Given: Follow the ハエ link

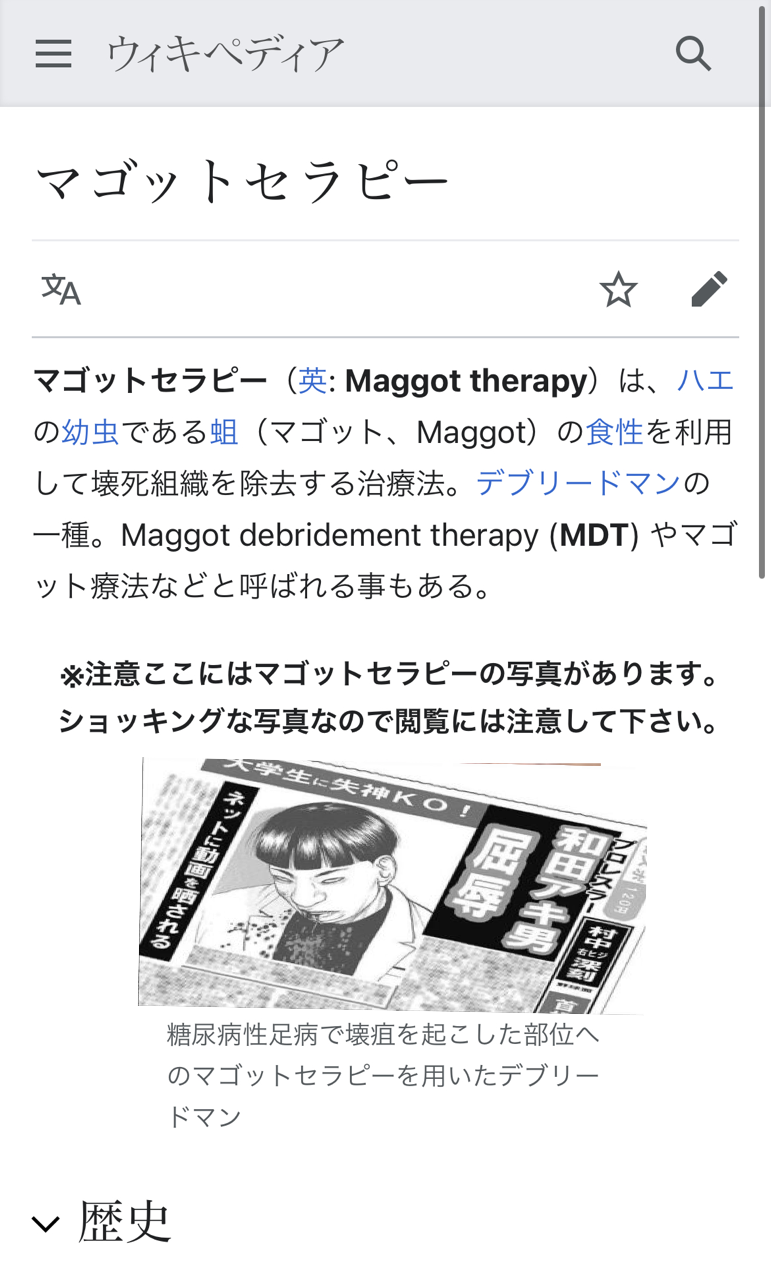Looking at the screenshot, I should (705, 381).
